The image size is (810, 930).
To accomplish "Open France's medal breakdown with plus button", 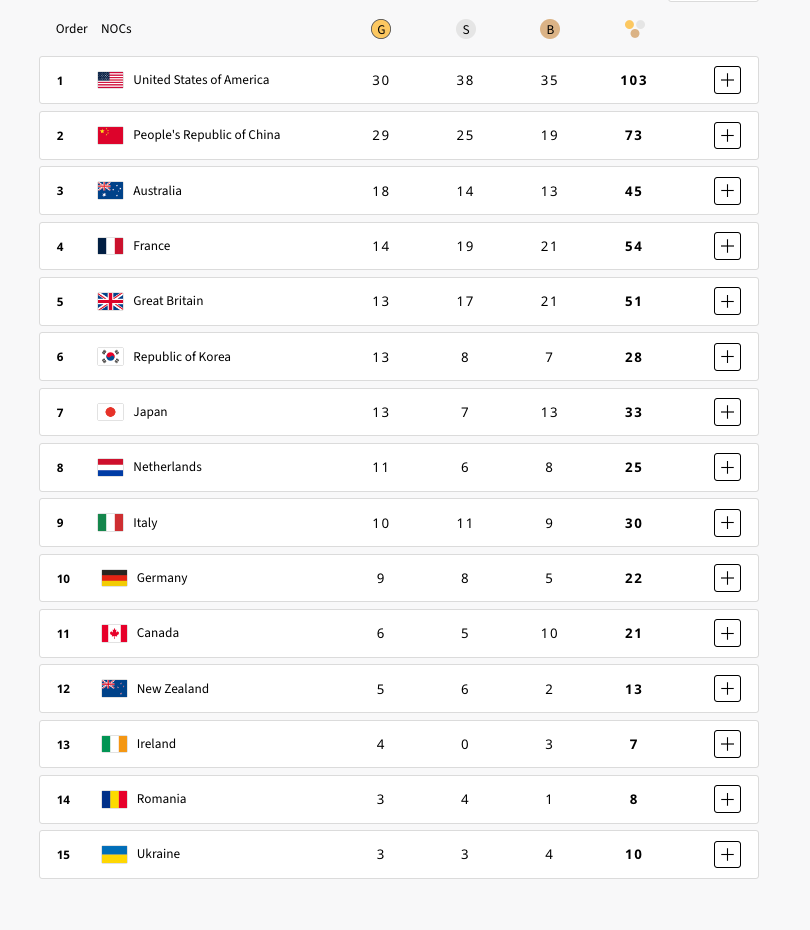I will click(727, 246).
